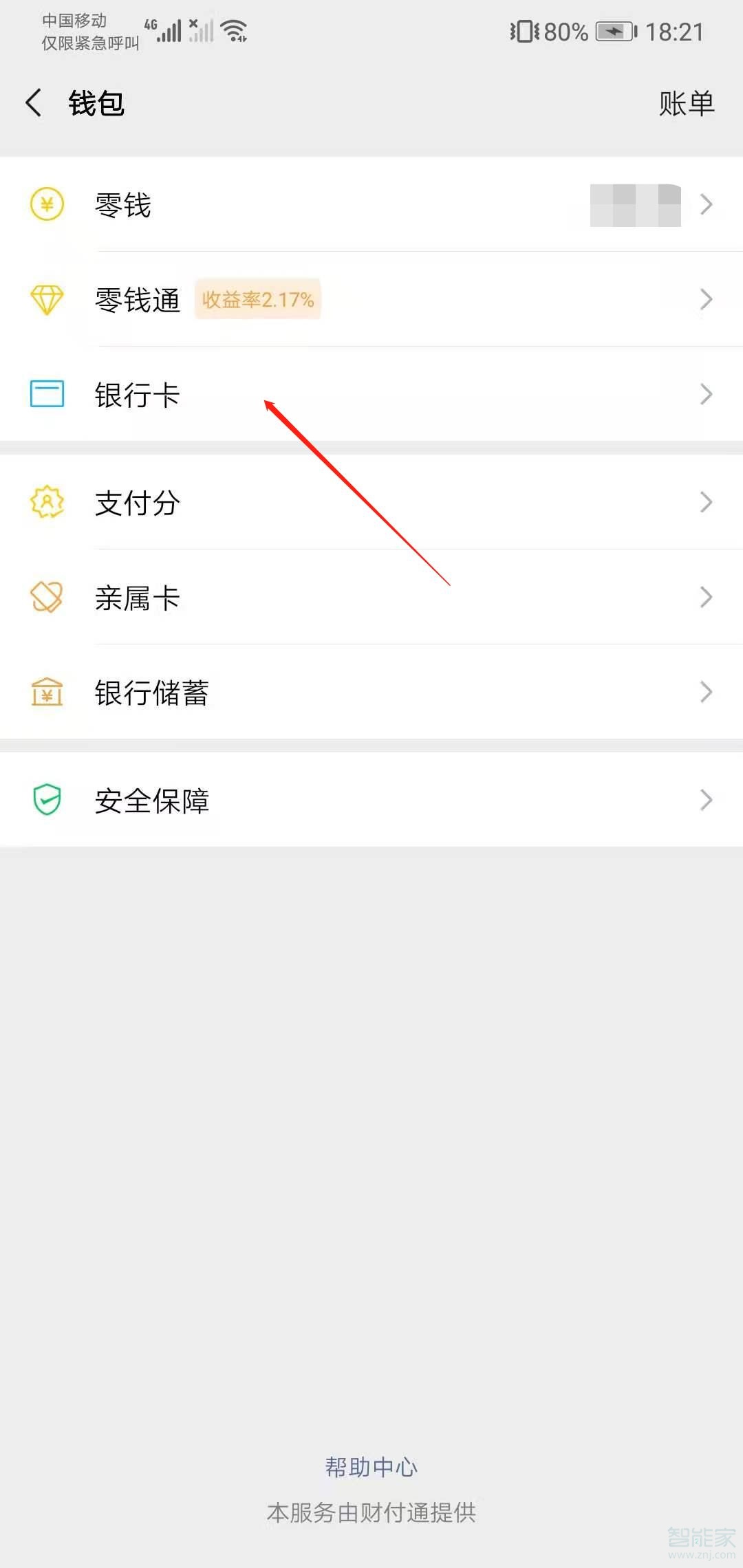
Task: Expand the 安全保障 row via its chevron
Action: pos(707,800)
